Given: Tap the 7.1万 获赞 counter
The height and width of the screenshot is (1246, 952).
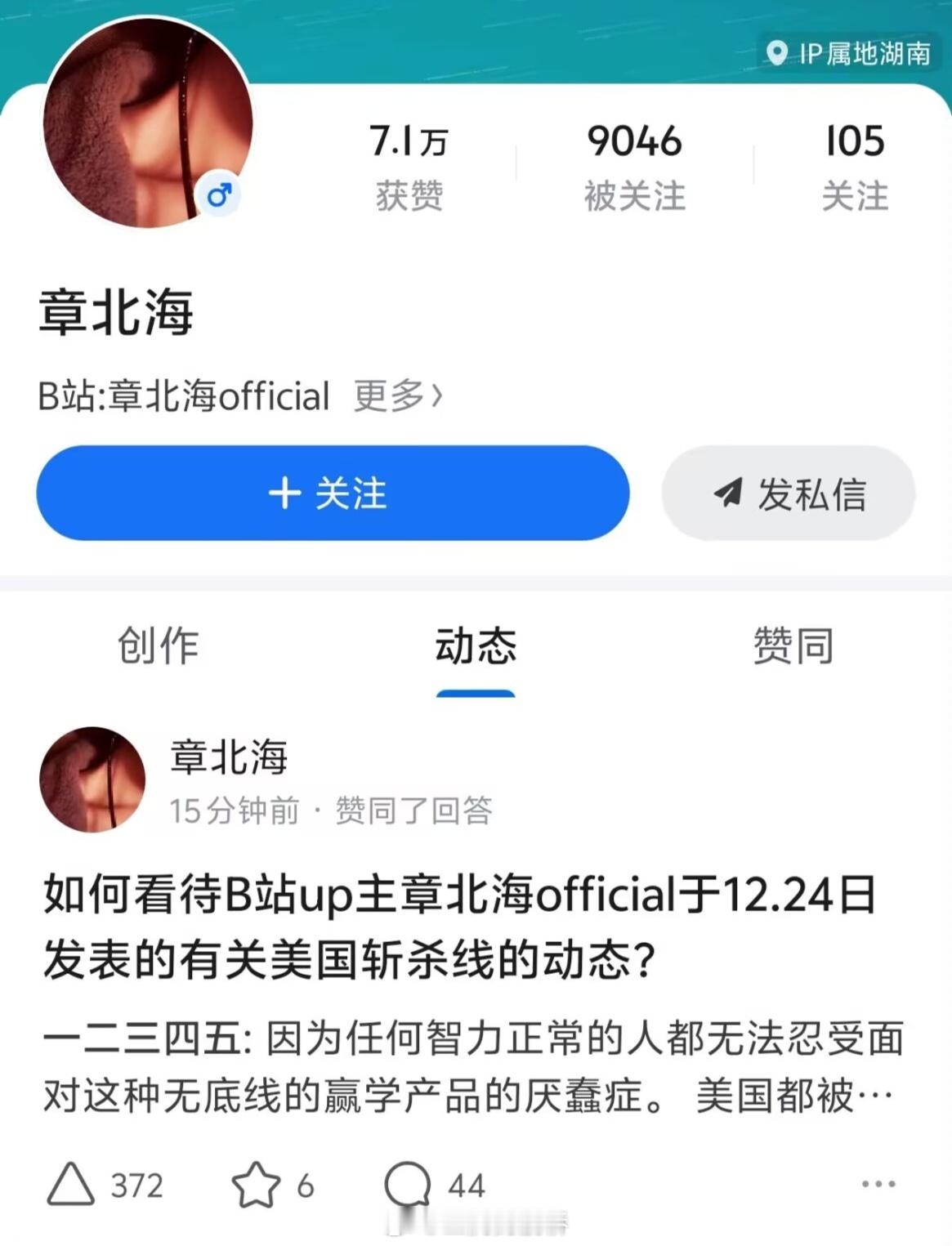Looking at the screenshot, I should point(409,163).
